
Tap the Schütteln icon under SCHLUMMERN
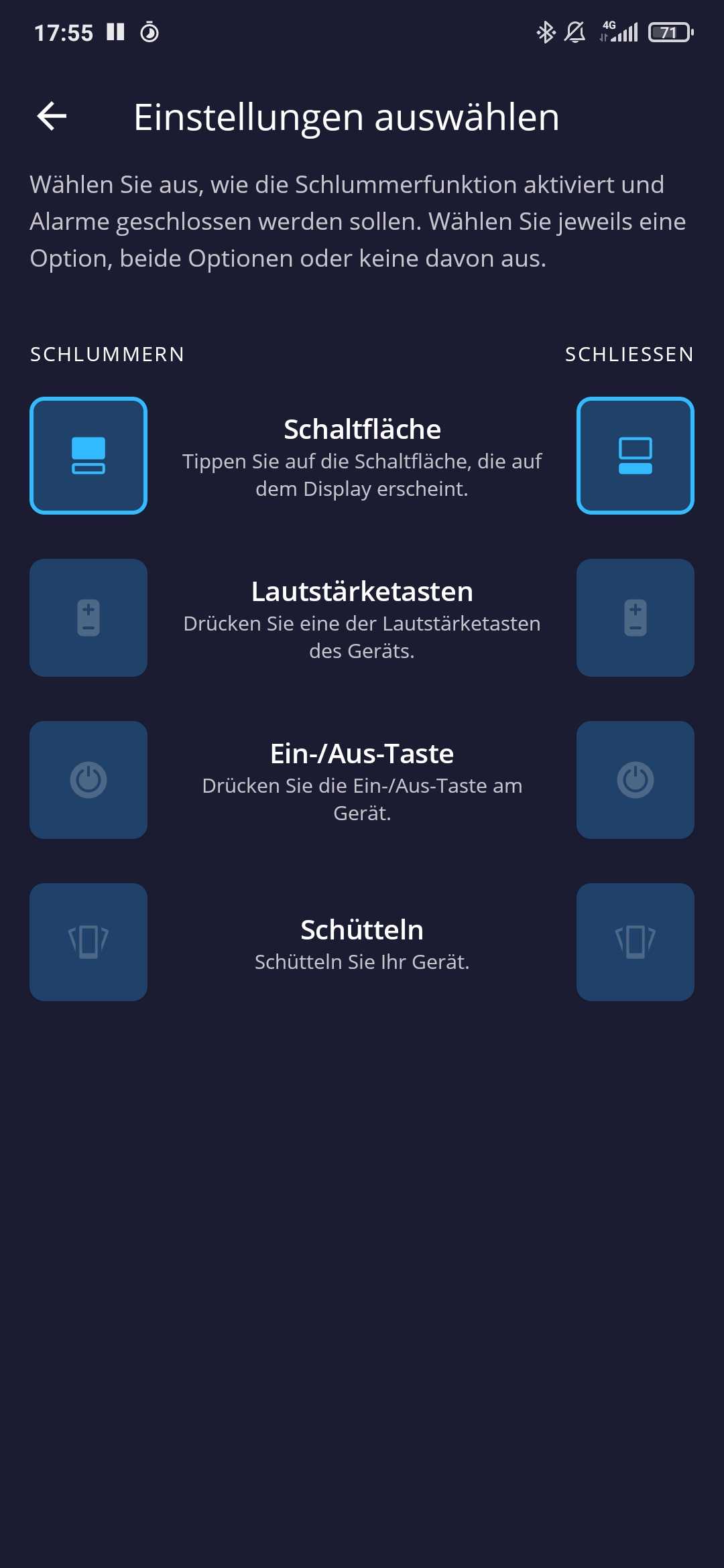pos(88,942)
